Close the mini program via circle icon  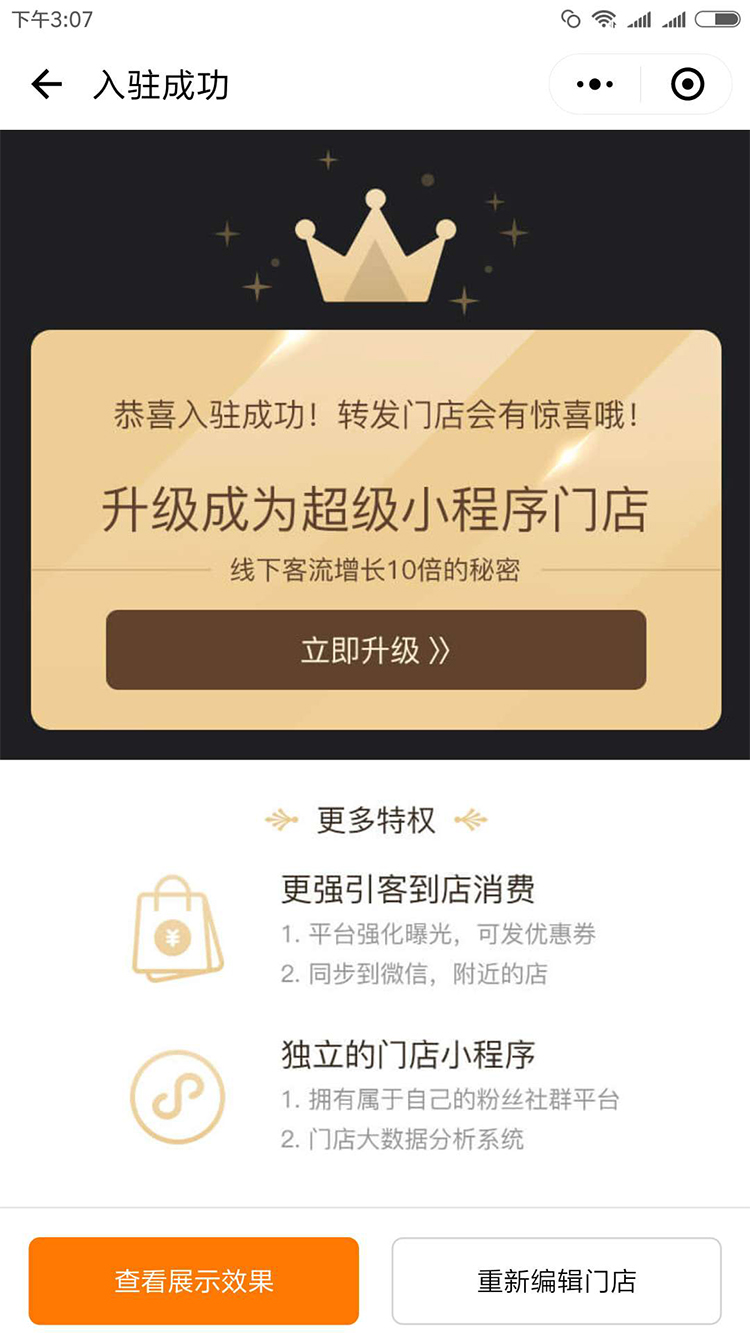687,85
